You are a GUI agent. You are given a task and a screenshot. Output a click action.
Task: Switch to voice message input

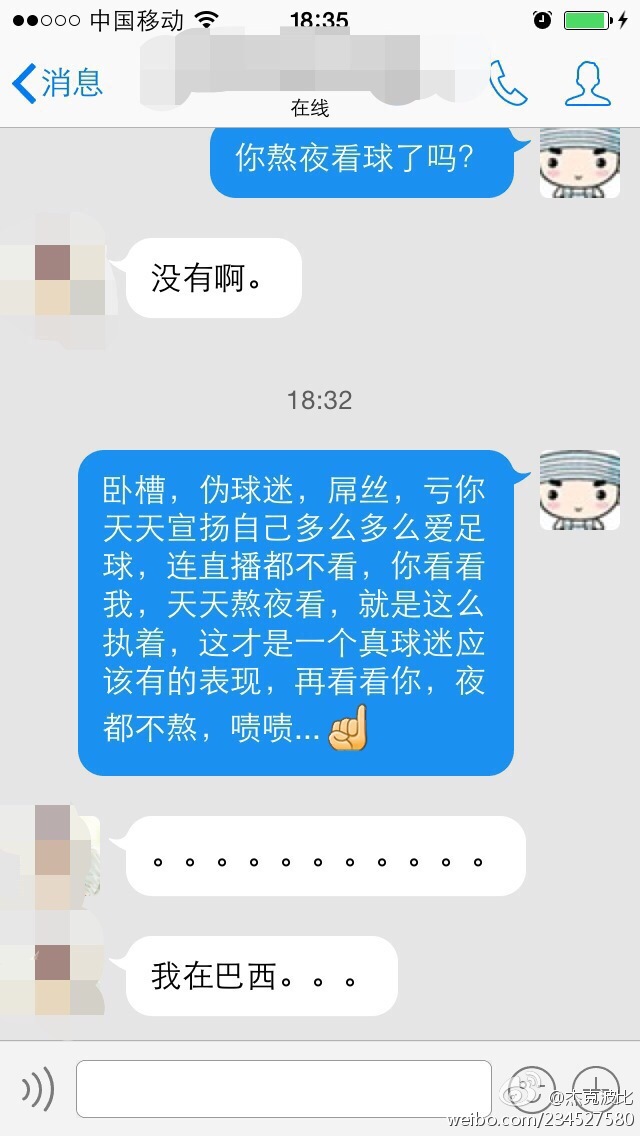click(37, 1089)
